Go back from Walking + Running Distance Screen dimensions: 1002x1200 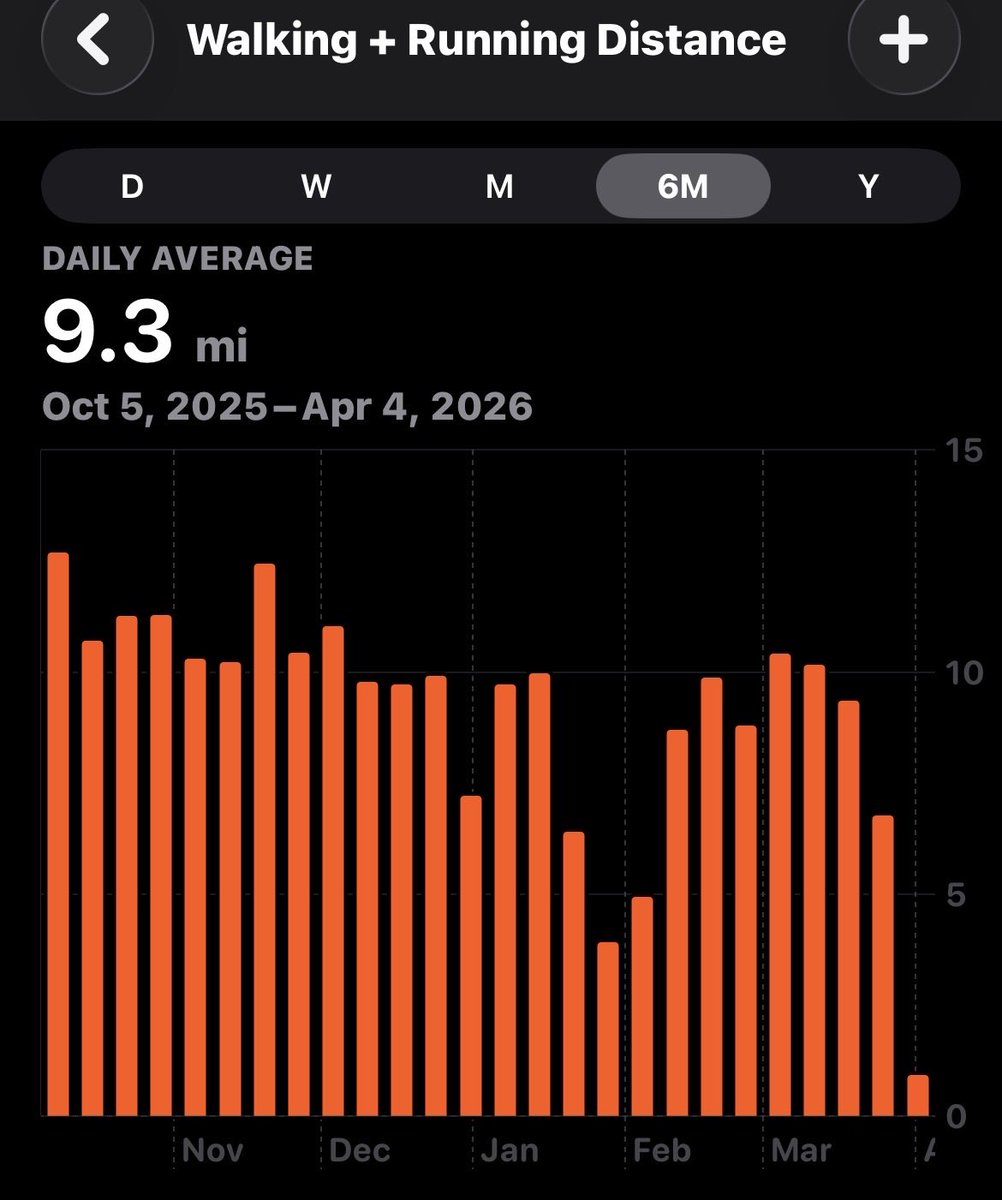tap(95, 40)
